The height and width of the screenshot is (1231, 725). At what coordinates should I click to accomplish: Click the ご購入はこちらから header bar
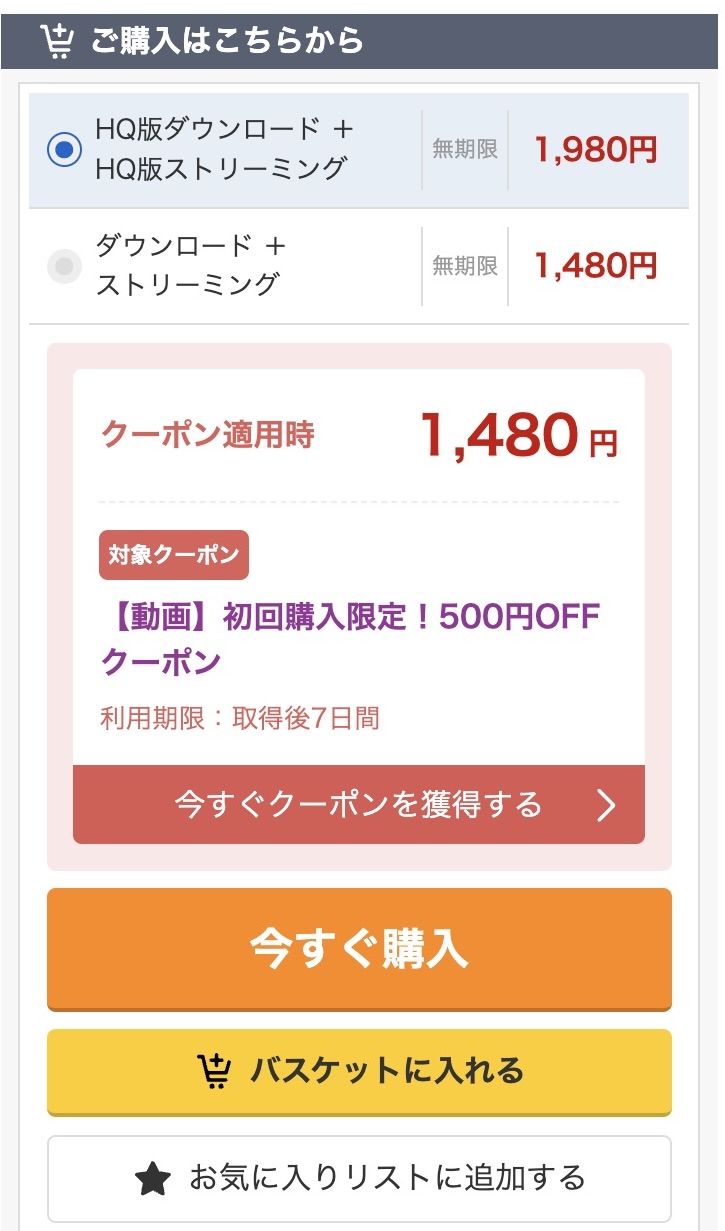[362, 41]
